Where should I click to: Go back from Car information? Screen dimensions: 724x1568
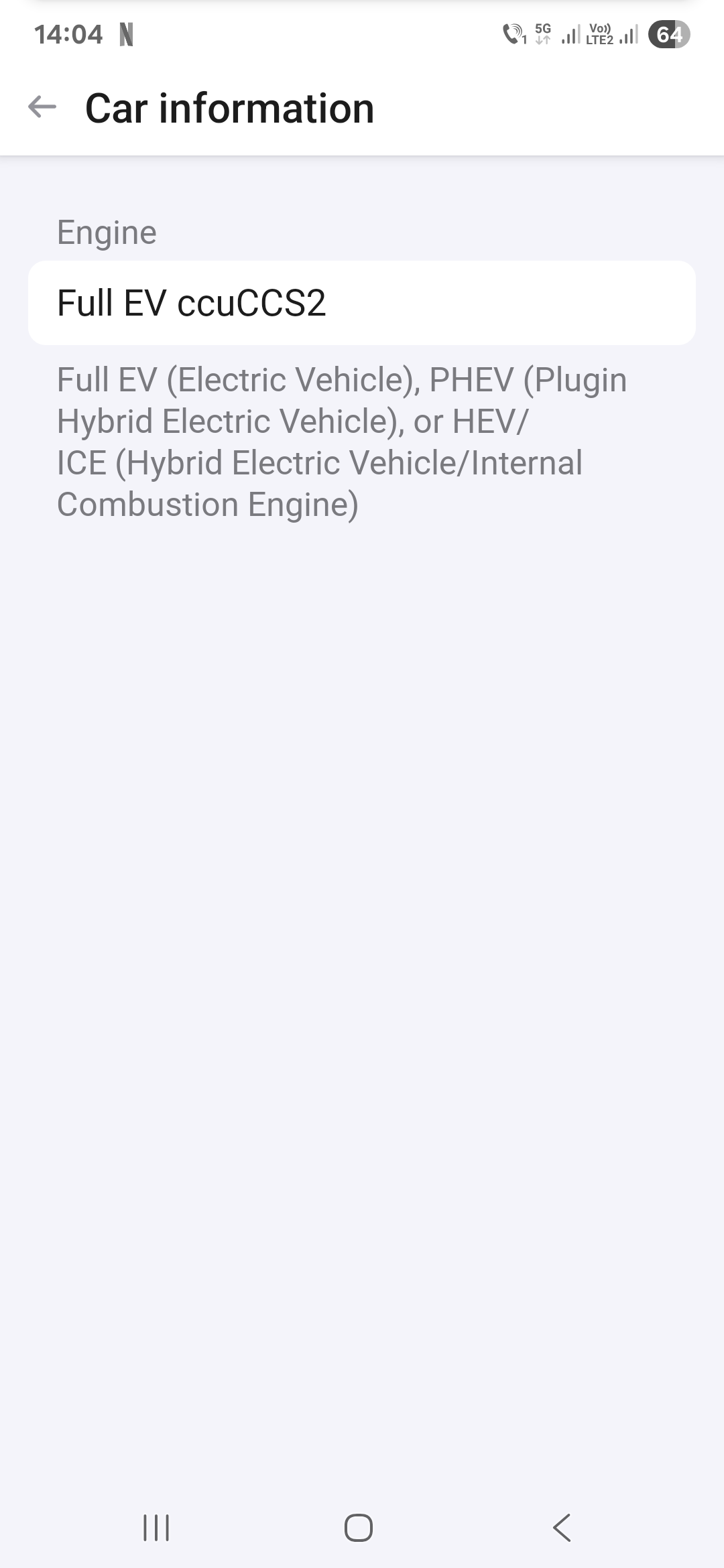pyautogui.click(x=42, y=107)
